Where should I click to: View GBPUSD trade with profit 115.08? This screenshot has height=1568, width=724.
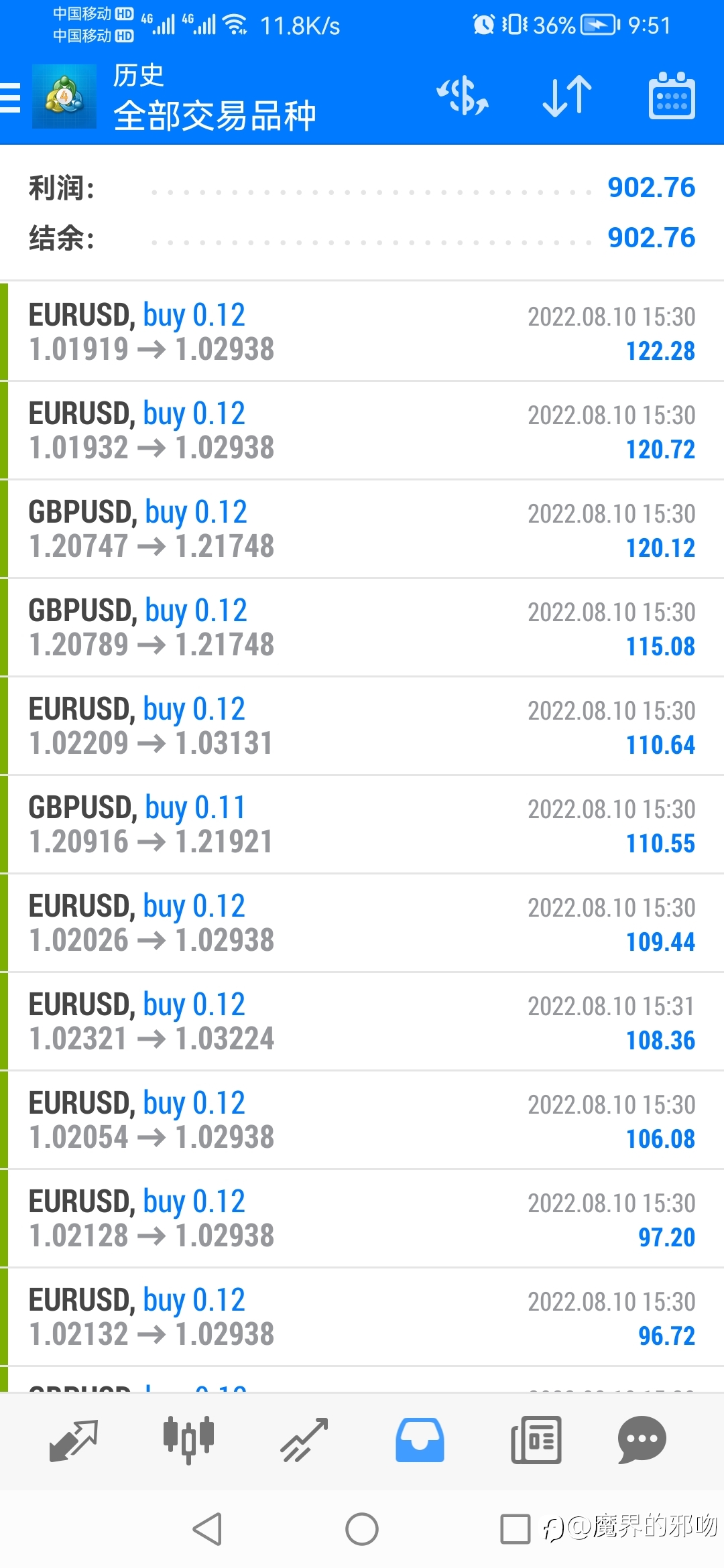click(362, 627)
